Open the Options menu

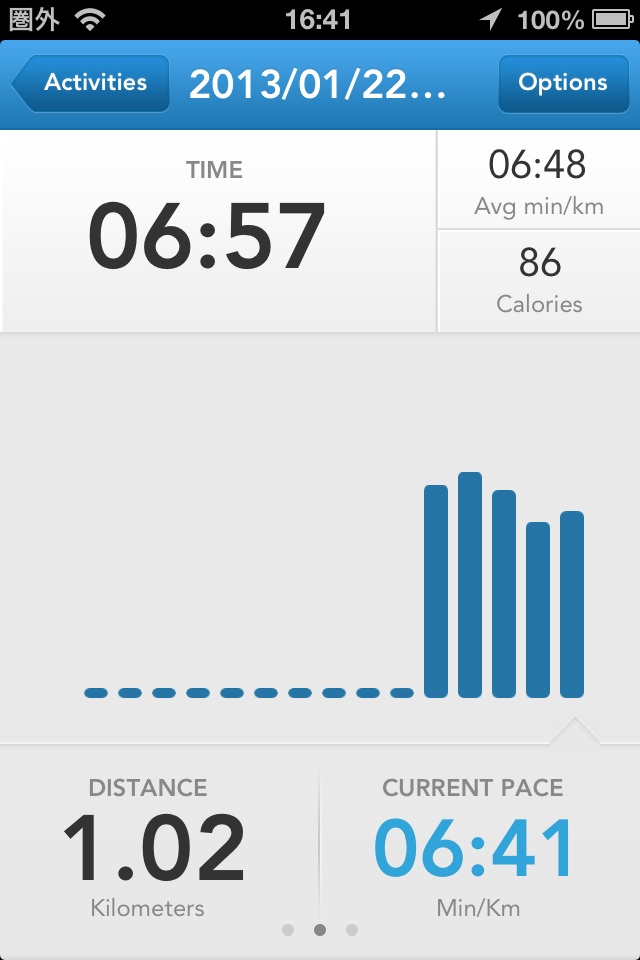pyautogui.click(x=562, y=84)
